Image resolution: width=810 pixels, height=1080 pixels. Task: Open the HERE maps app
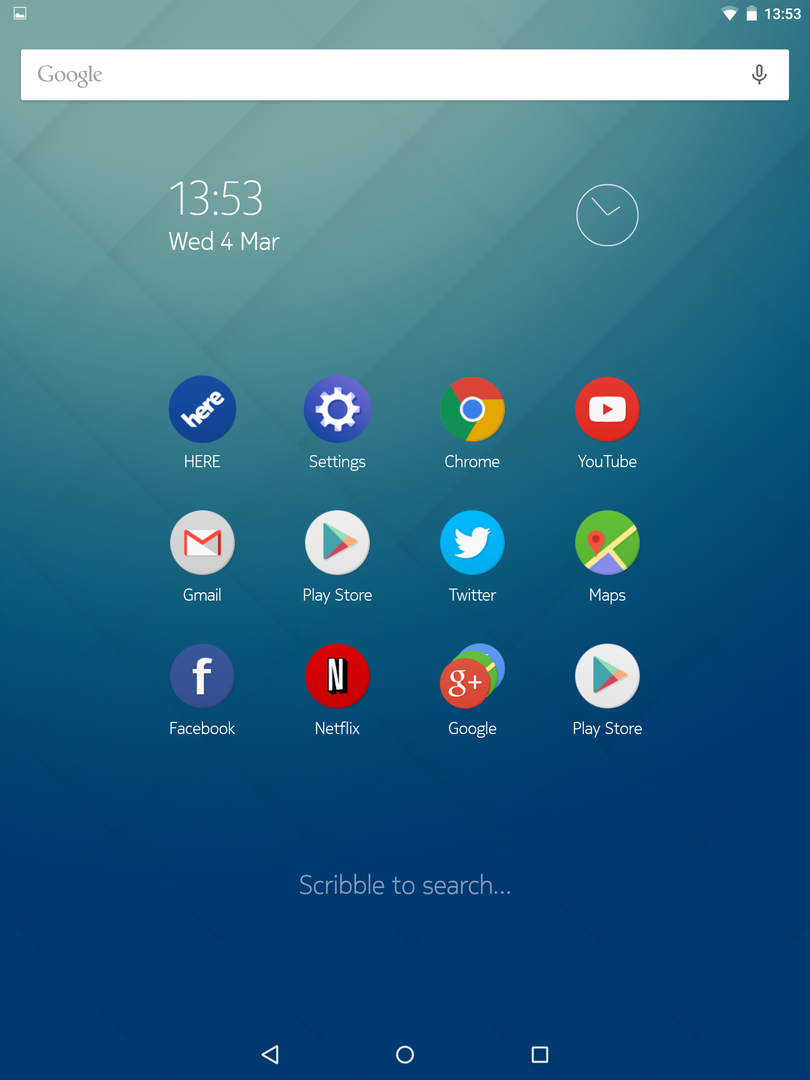pos(202,410)
